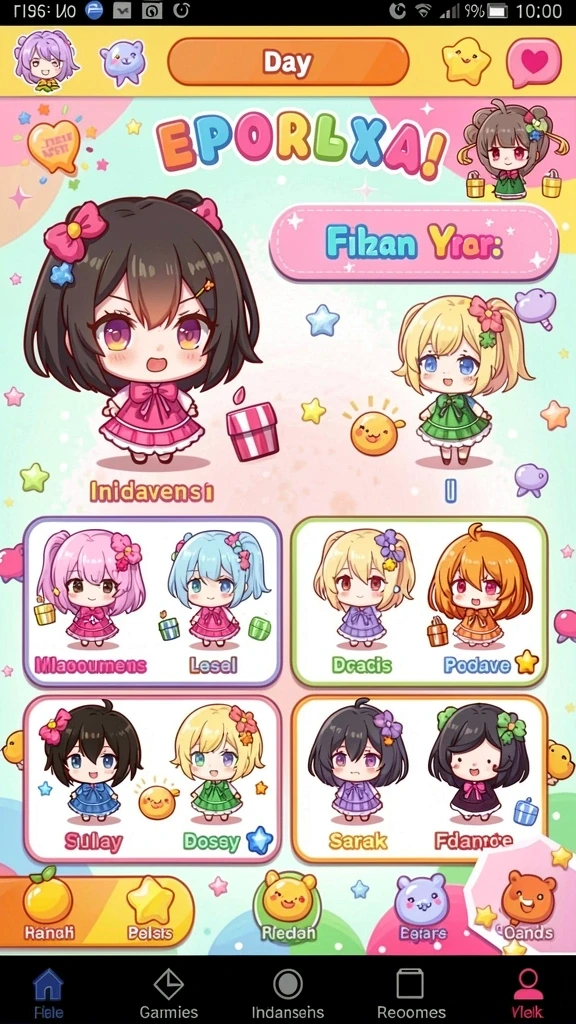This screenshot has width=576, height=1024.
Task: Switch to the Indansehs tab
Action: coord(287,994)
